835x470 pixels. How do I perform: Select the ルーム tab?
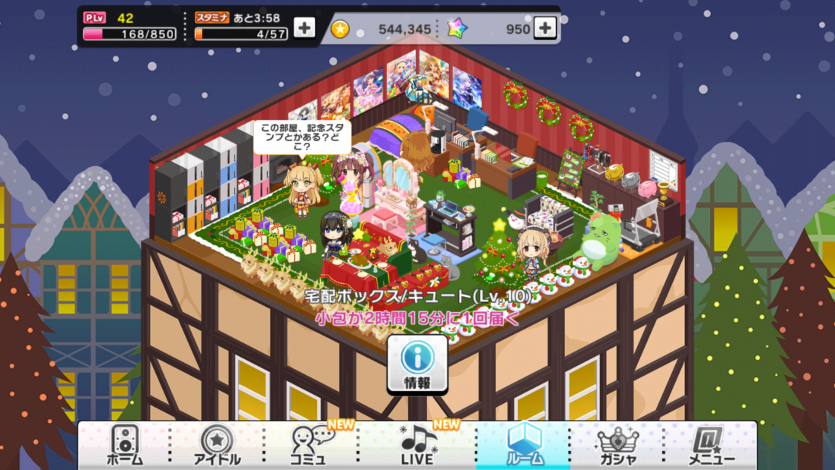pos(524,445)
